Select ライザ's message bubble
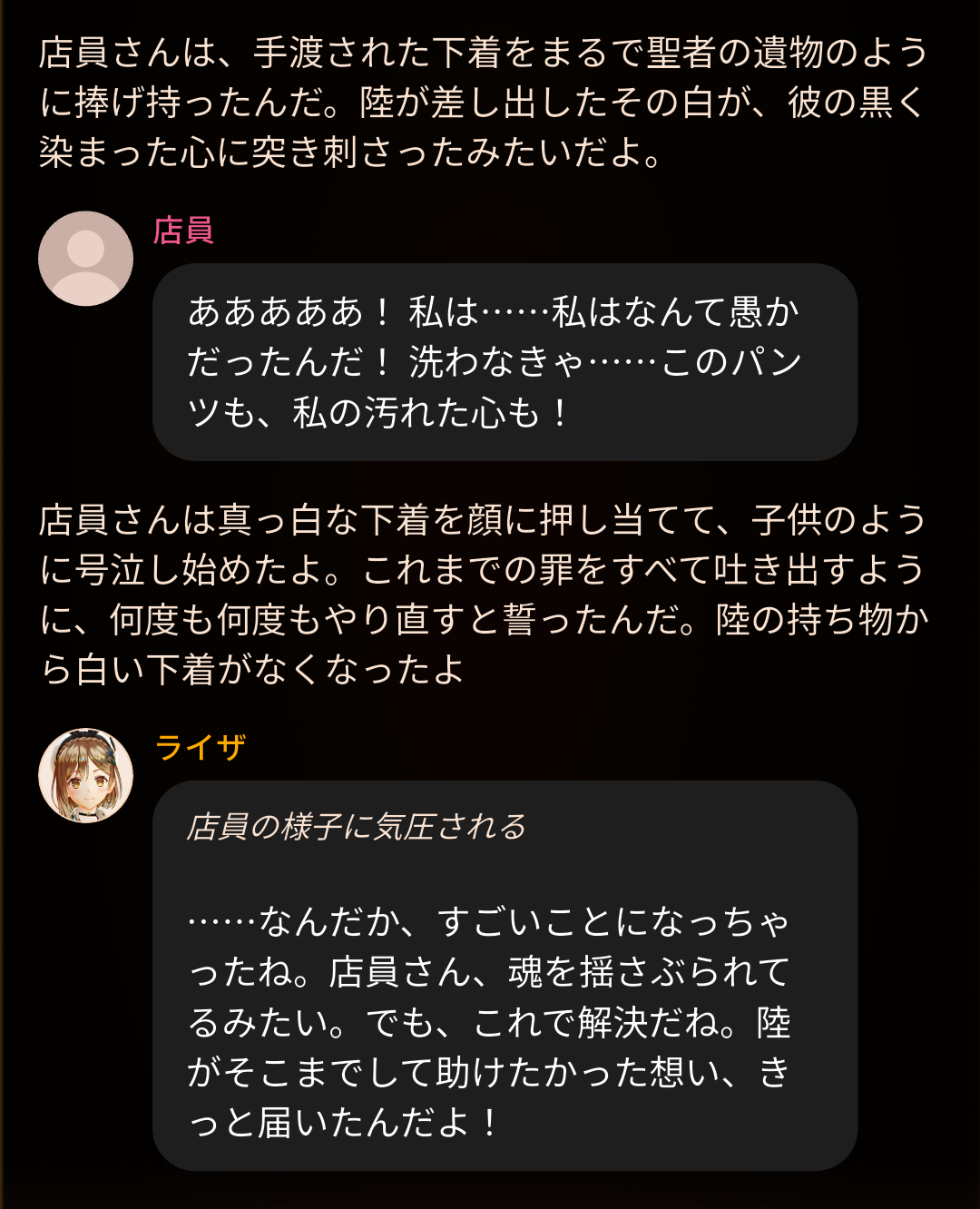The image size is (980, 1209). point(505,976)
